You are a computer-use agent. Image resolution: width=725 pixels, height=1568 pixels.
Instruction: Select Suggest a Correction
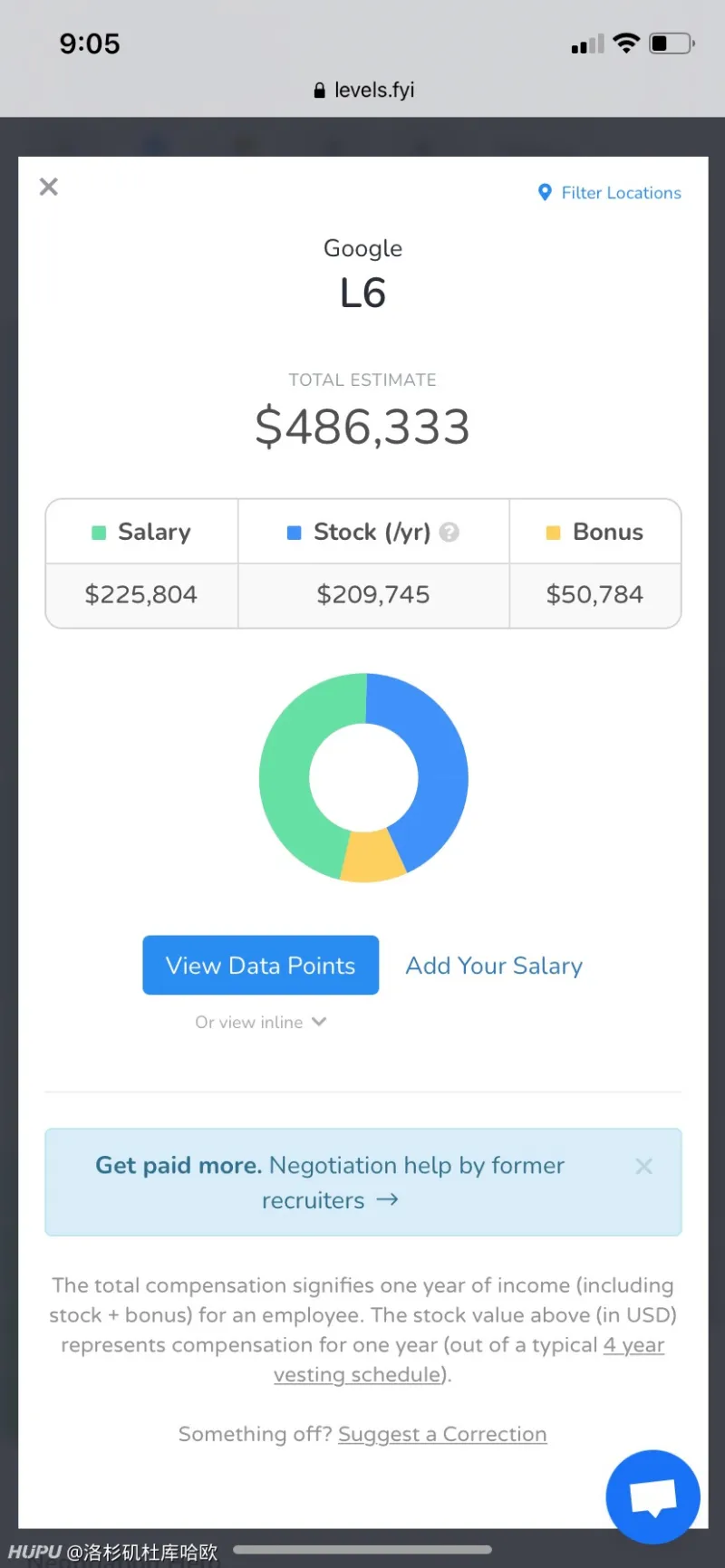click(x=442, y=1434)
